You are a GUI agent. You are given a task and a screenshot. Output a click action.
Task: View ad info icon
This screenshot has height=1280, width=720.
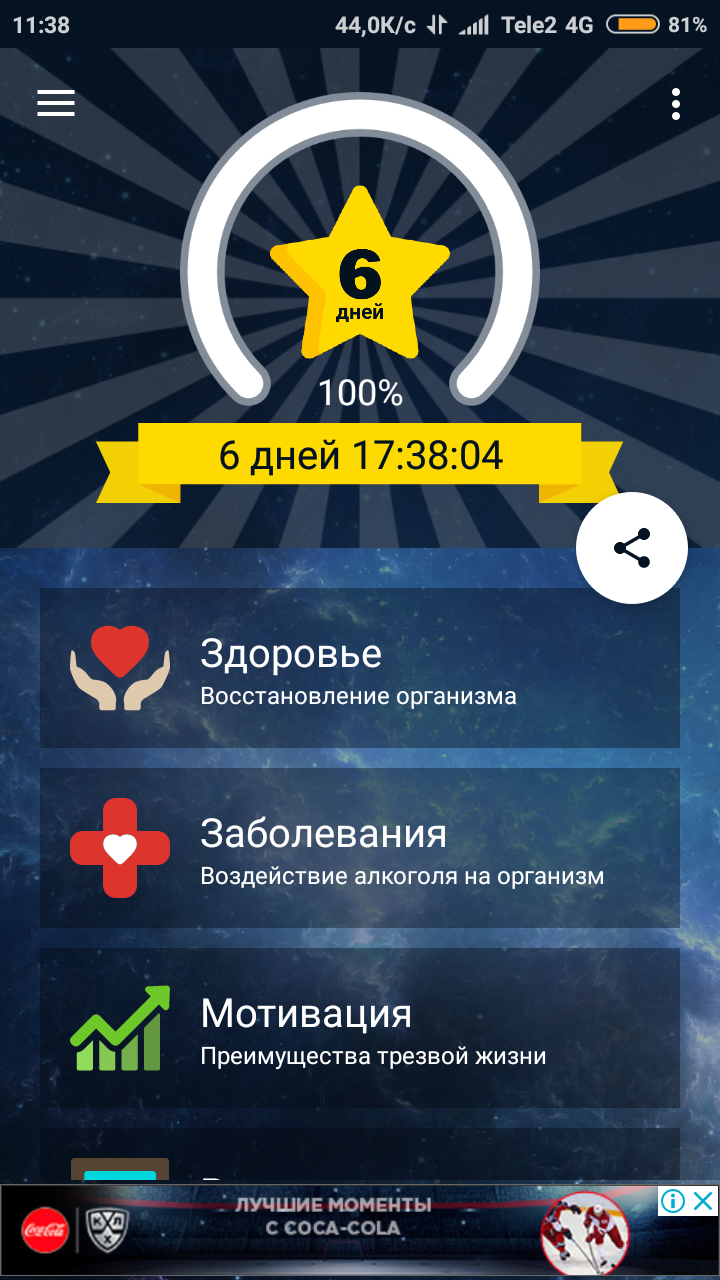673,1200
